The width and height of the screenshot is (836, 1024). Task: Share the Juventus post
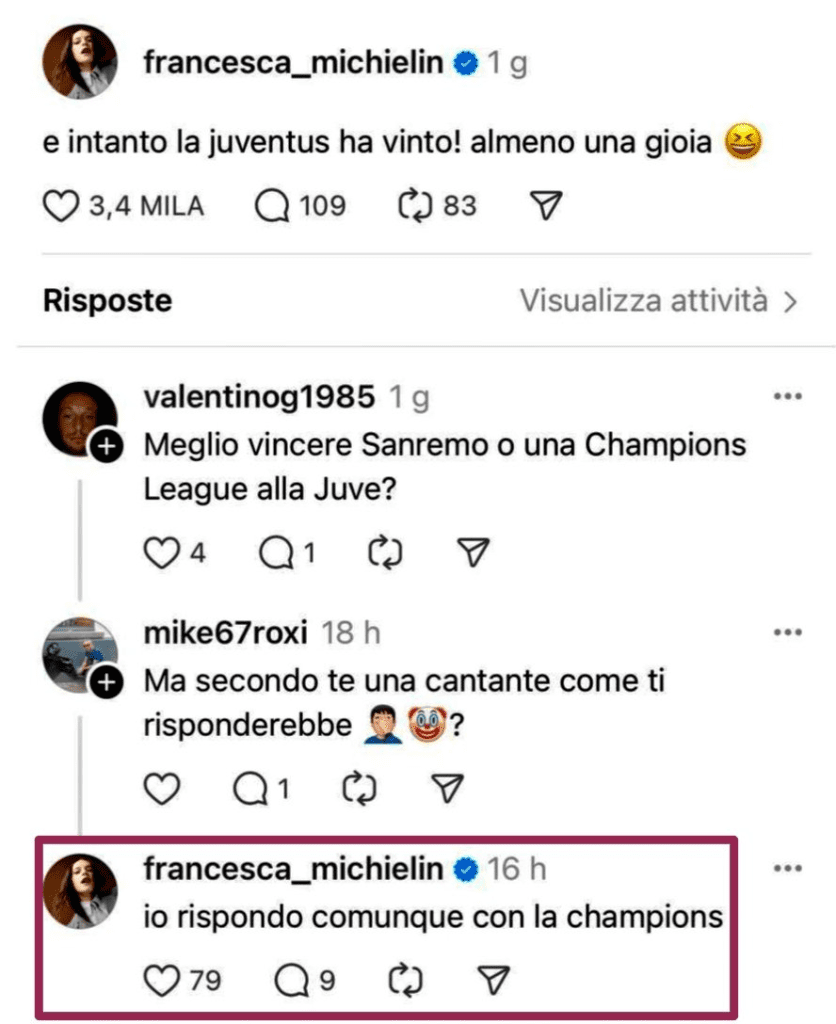pyautogui.click(x=545, y=206)
